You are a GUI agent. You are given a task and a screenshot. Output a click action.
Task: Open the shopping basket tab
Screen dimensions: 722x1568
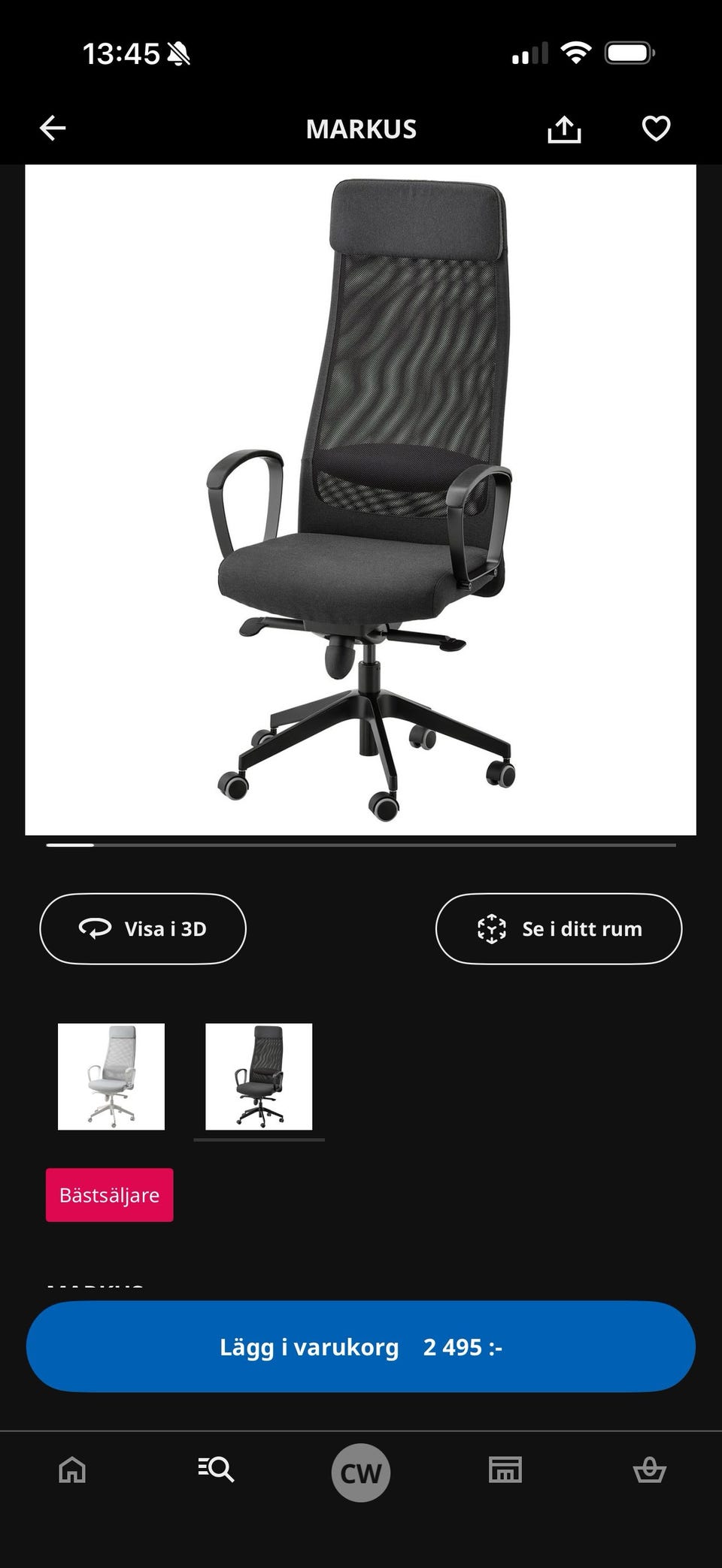click(x=650, y=1470)
